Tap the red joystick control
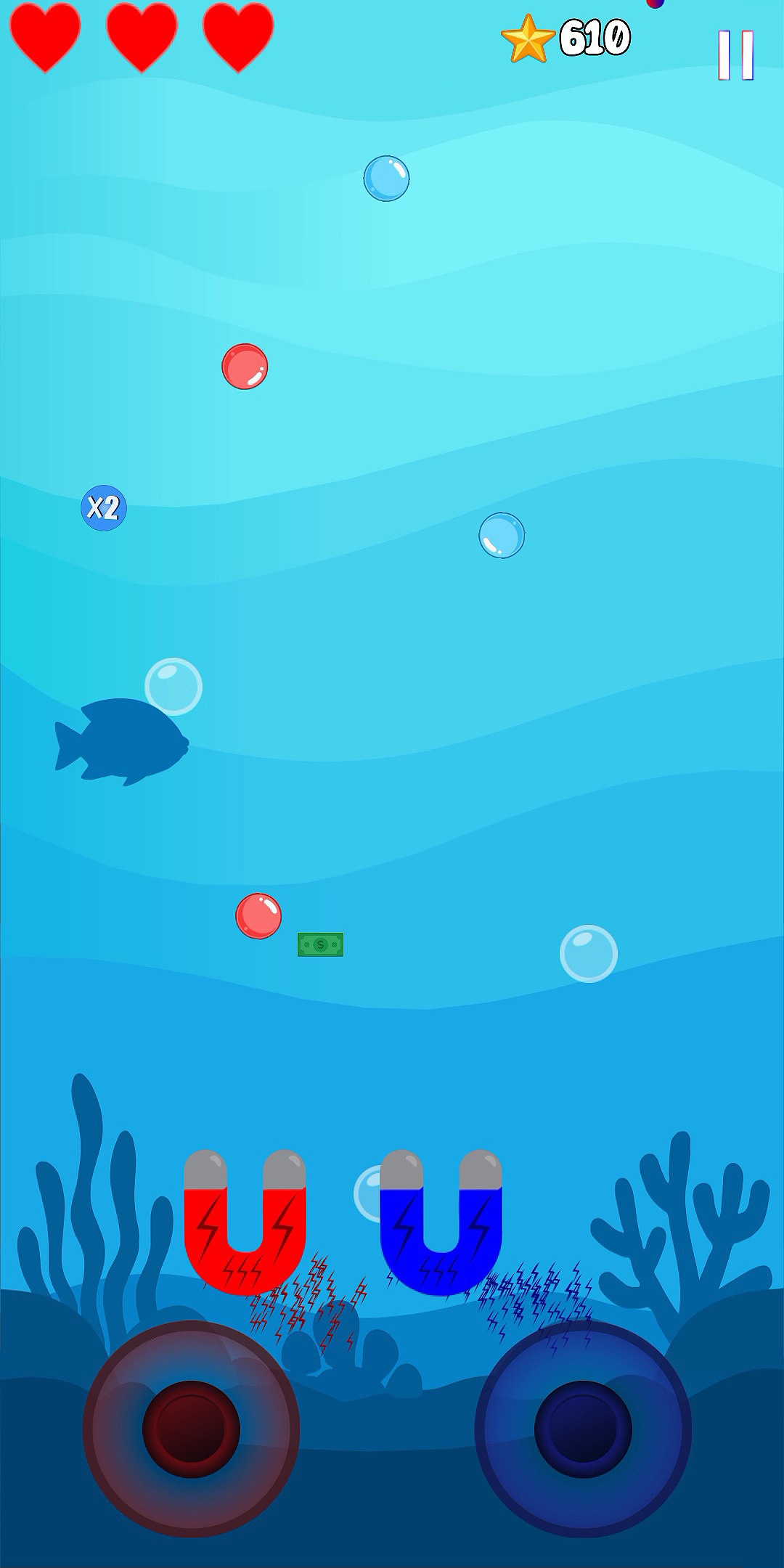Viewport: 784px width, 1568px height. tap(192, 1429)
